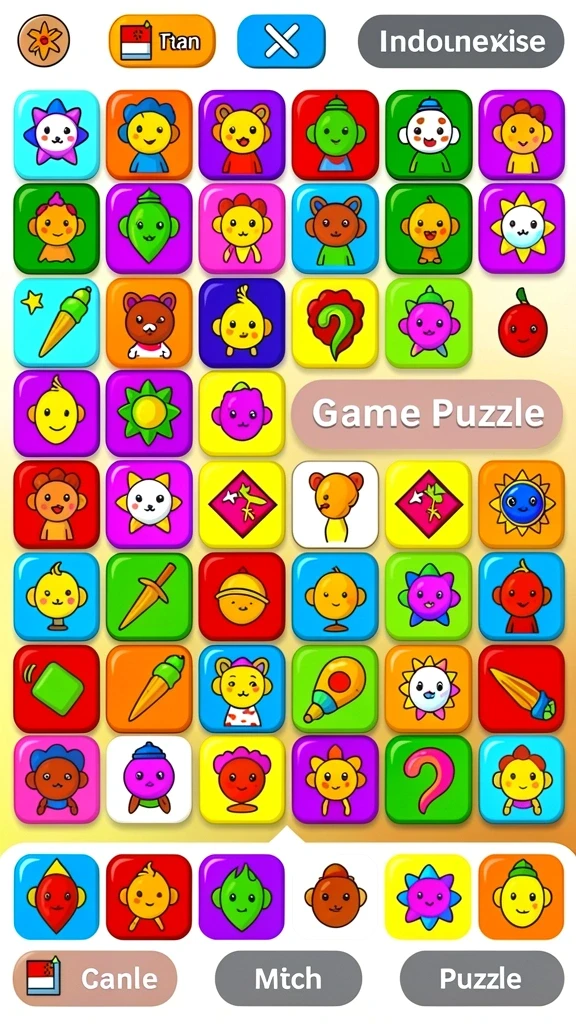Tap the Mtch button
The height and width of the screenshot is (1024, 576).
coord(288,978)
